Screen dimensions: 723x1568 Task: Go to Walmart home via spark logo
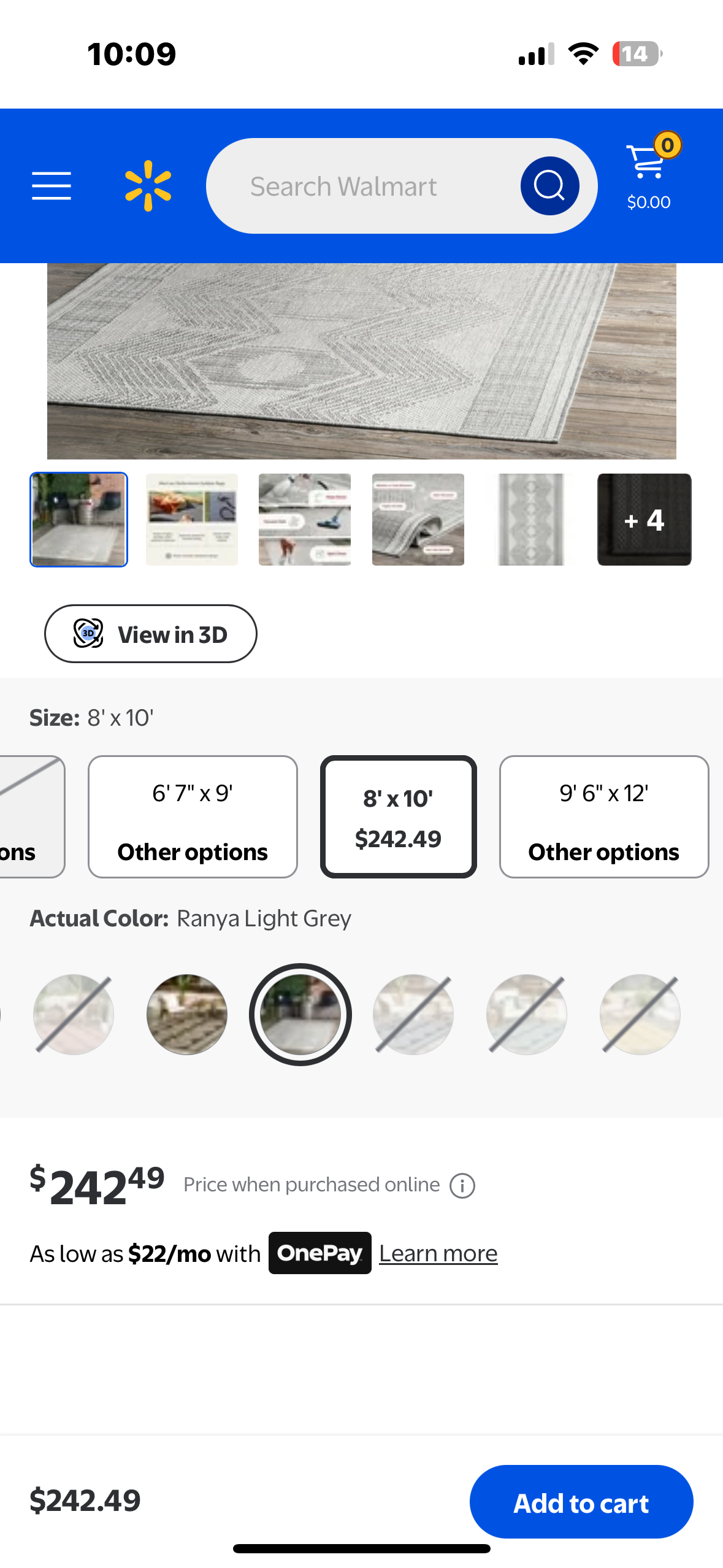[x=148, y=186]
